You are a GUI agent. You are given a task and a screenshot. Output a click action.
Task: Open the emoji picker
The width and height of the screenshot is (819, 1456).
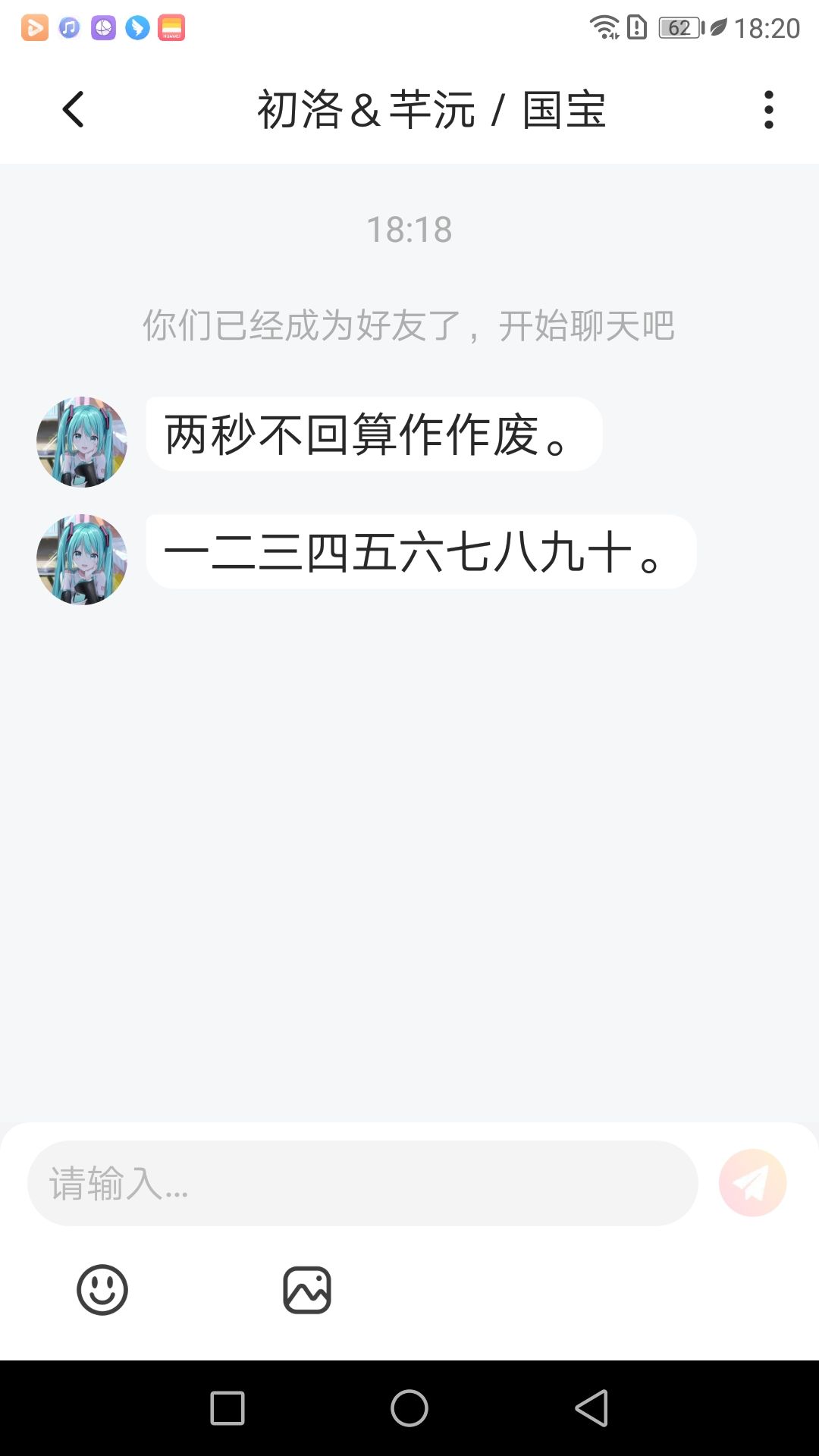point(102,1289)
